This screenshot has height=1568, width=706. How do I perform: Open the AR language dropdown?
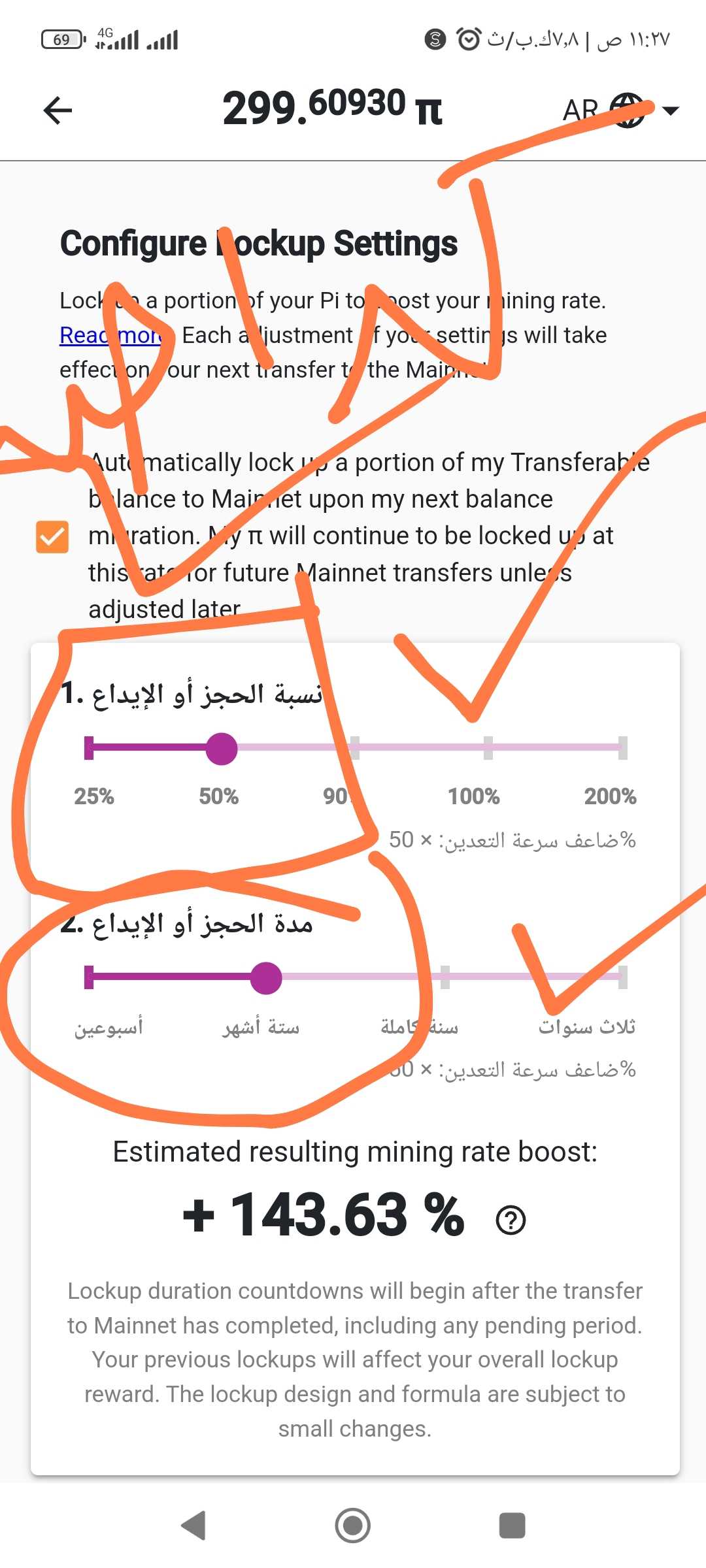[x=621, y=110]
